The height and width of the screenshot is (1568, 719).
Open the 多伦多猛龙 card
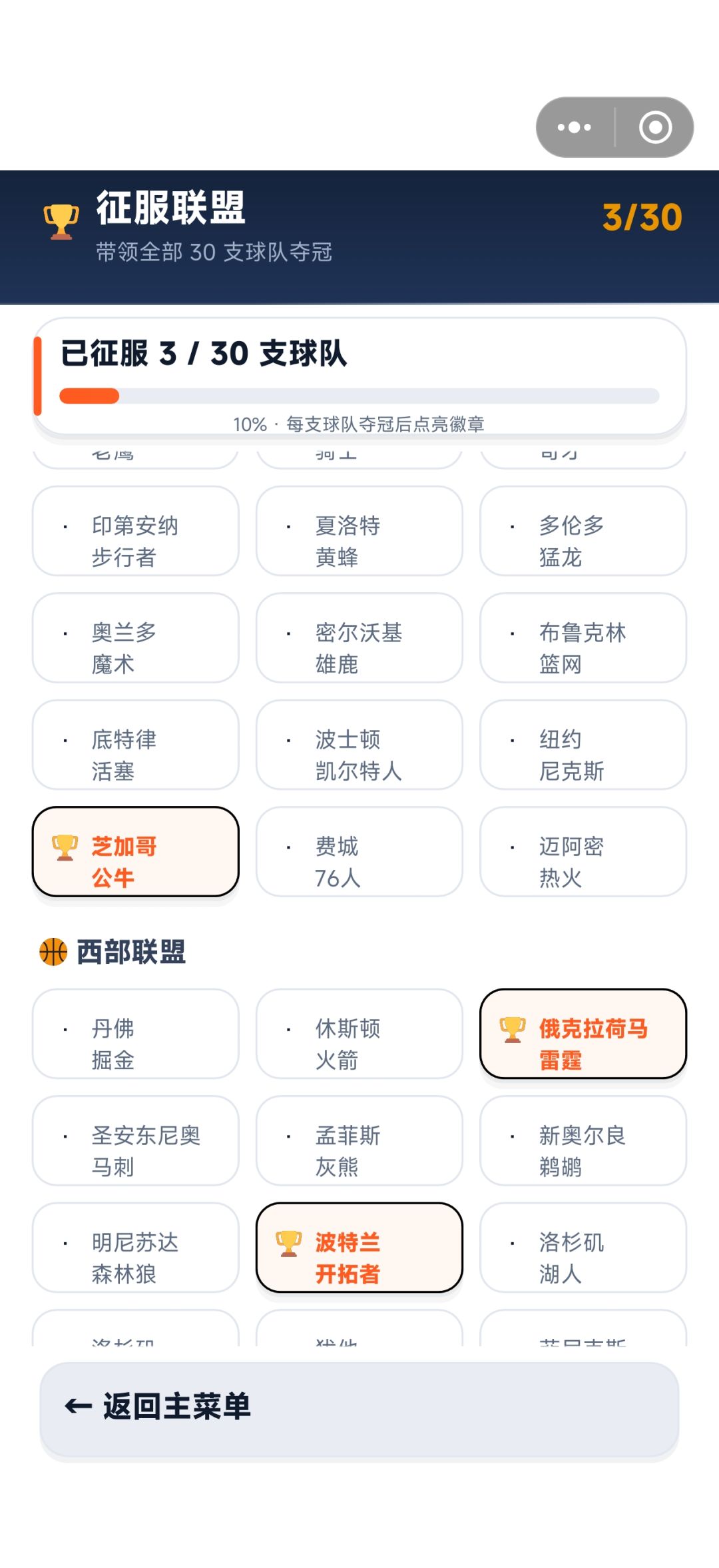point(583,531)
